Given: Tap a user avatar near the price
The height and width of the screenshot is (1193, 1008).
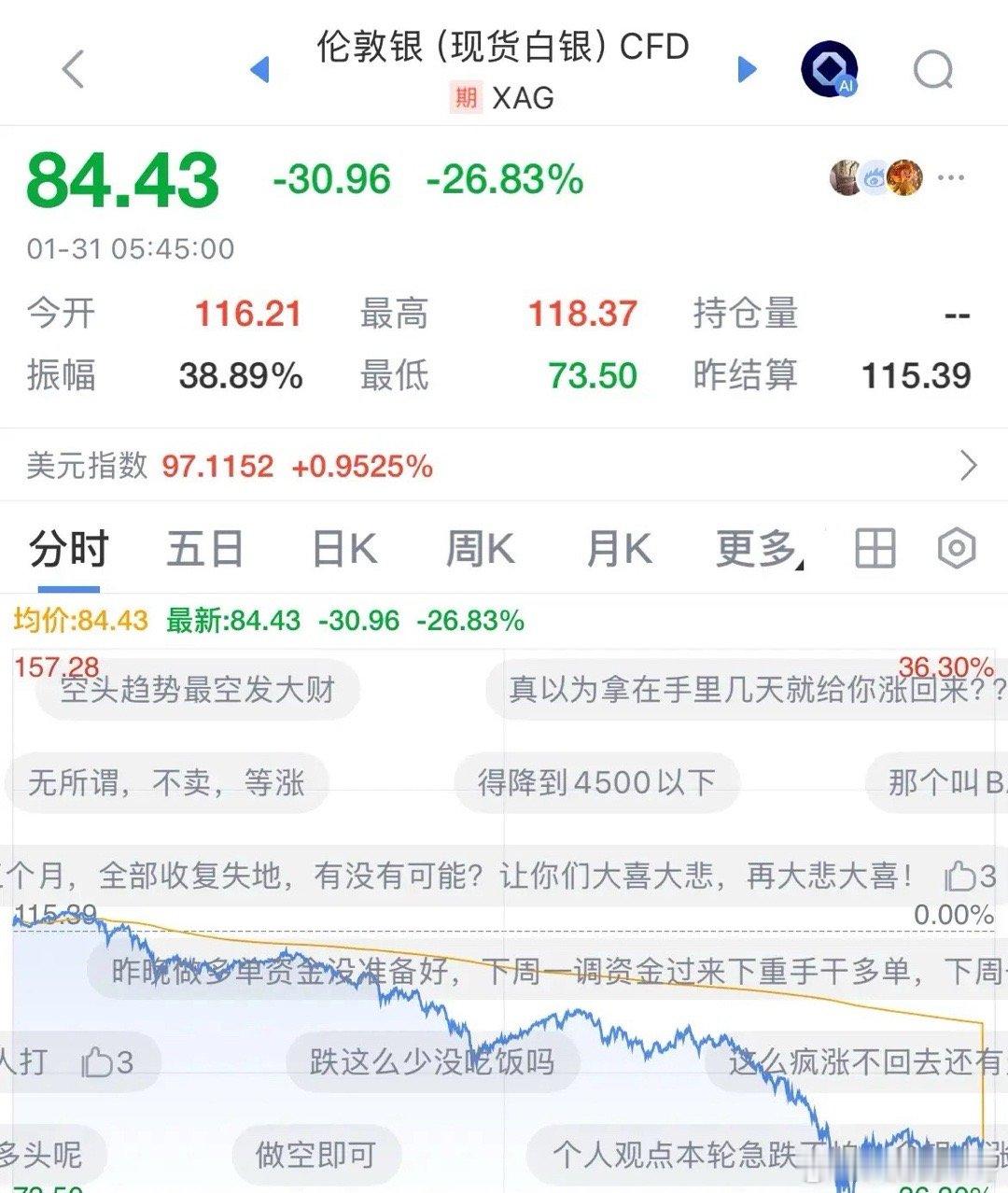Looking at the screenshot, I should click(845, 177).
